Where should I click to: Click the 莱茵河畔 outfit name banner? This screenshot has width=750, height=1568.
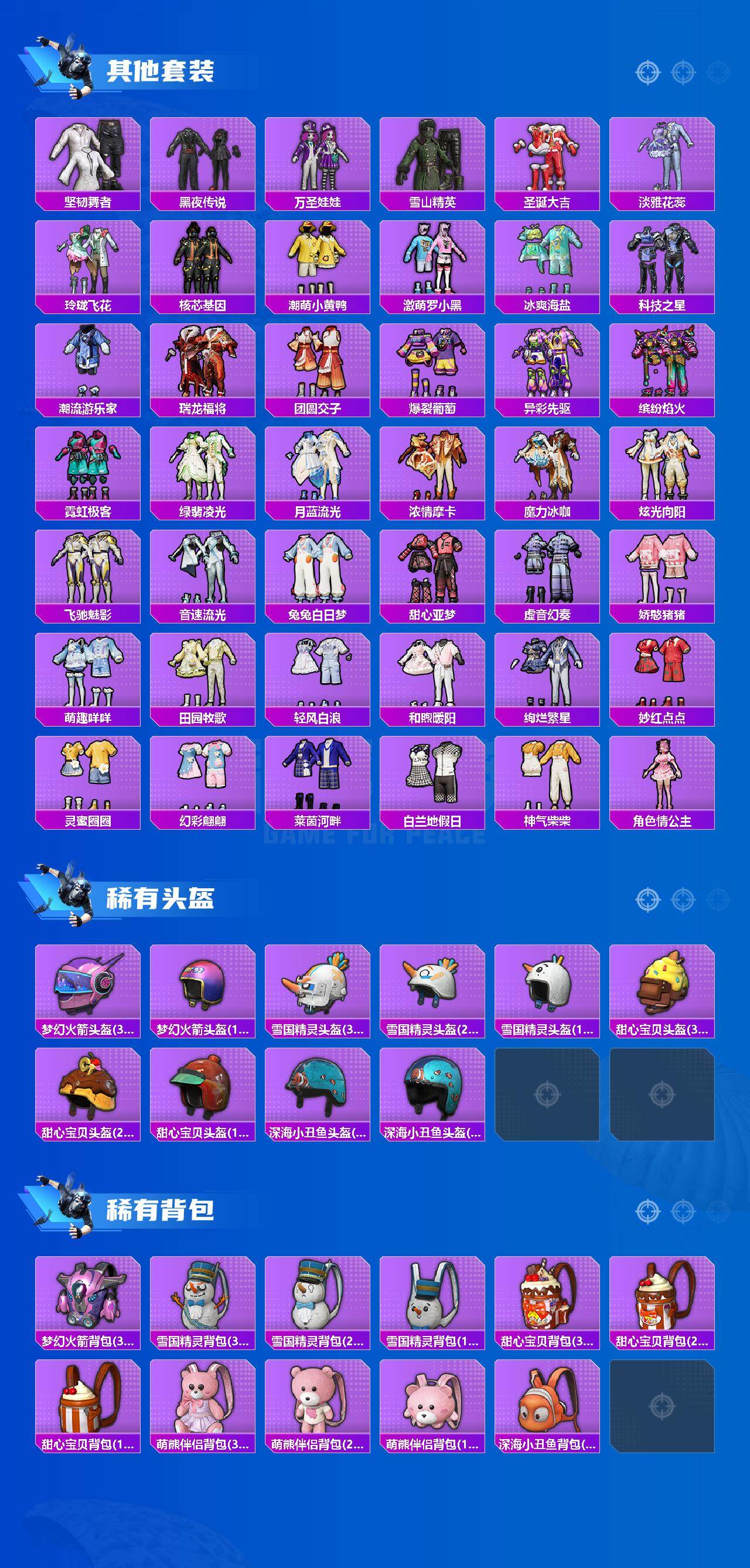coord(318,819)
